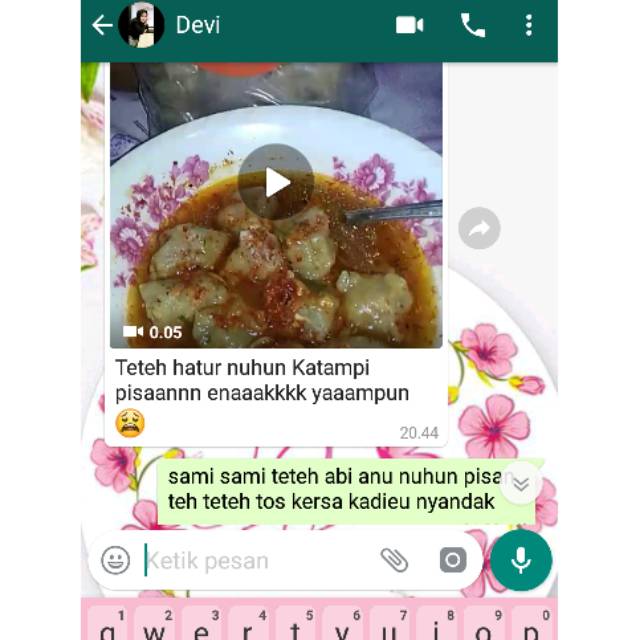Viewport: 640px width, 640px height.
Task: Open the emoji picker
Action: (x=116, y=560)
